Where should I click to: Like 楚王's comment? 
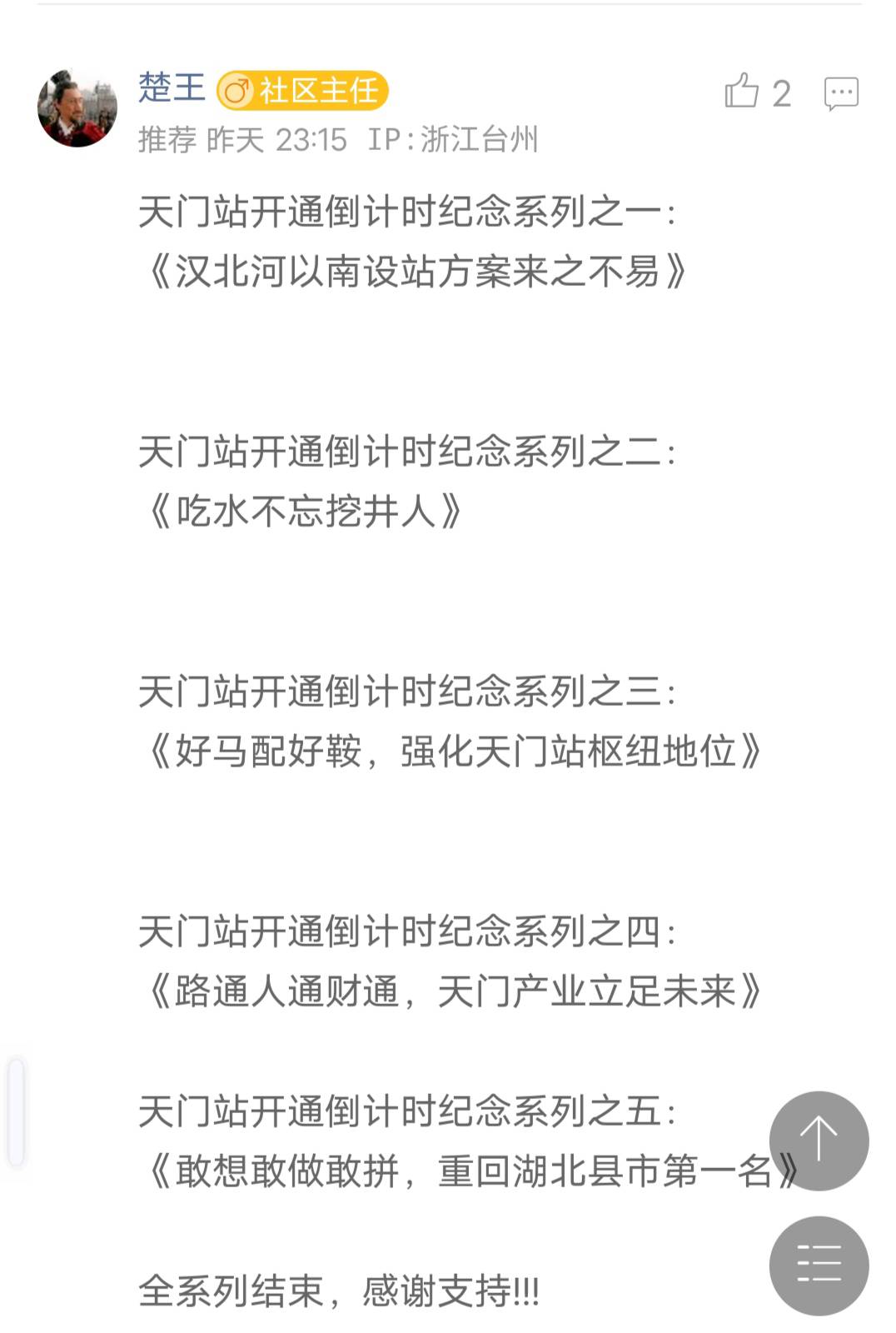742,92
